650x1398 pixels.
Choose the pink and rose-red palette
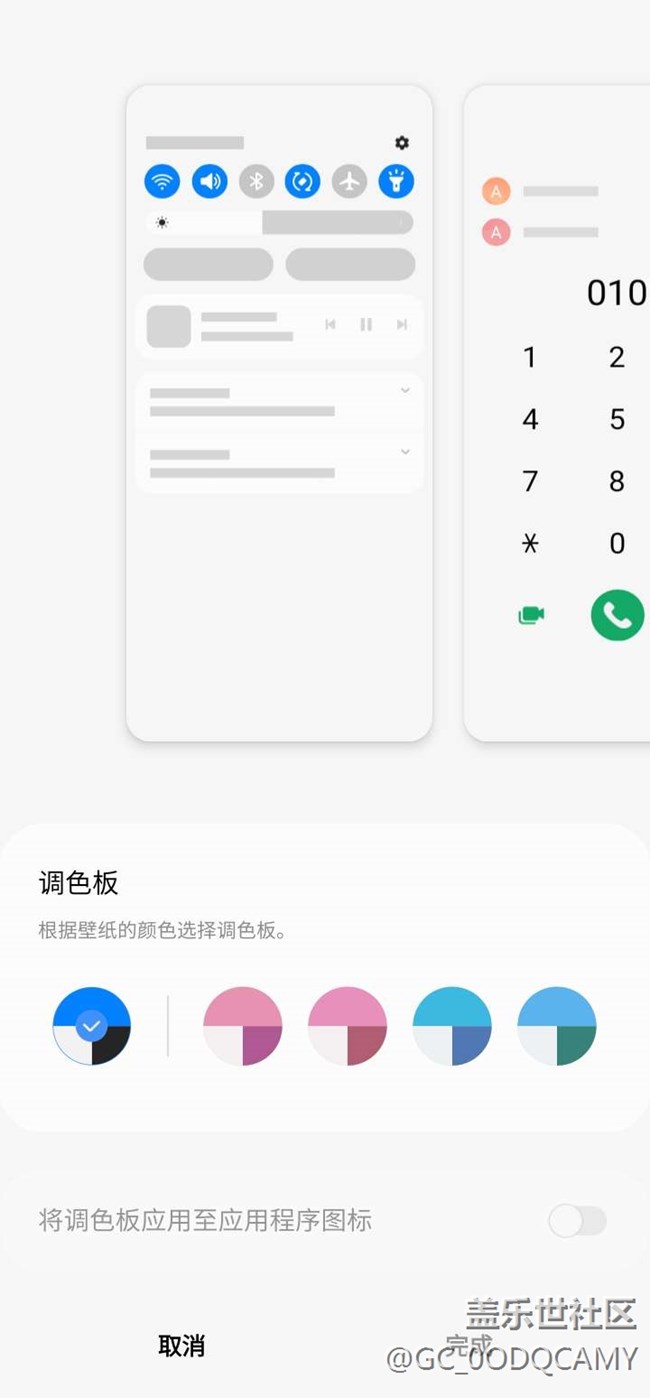(x=348, y=1026)
